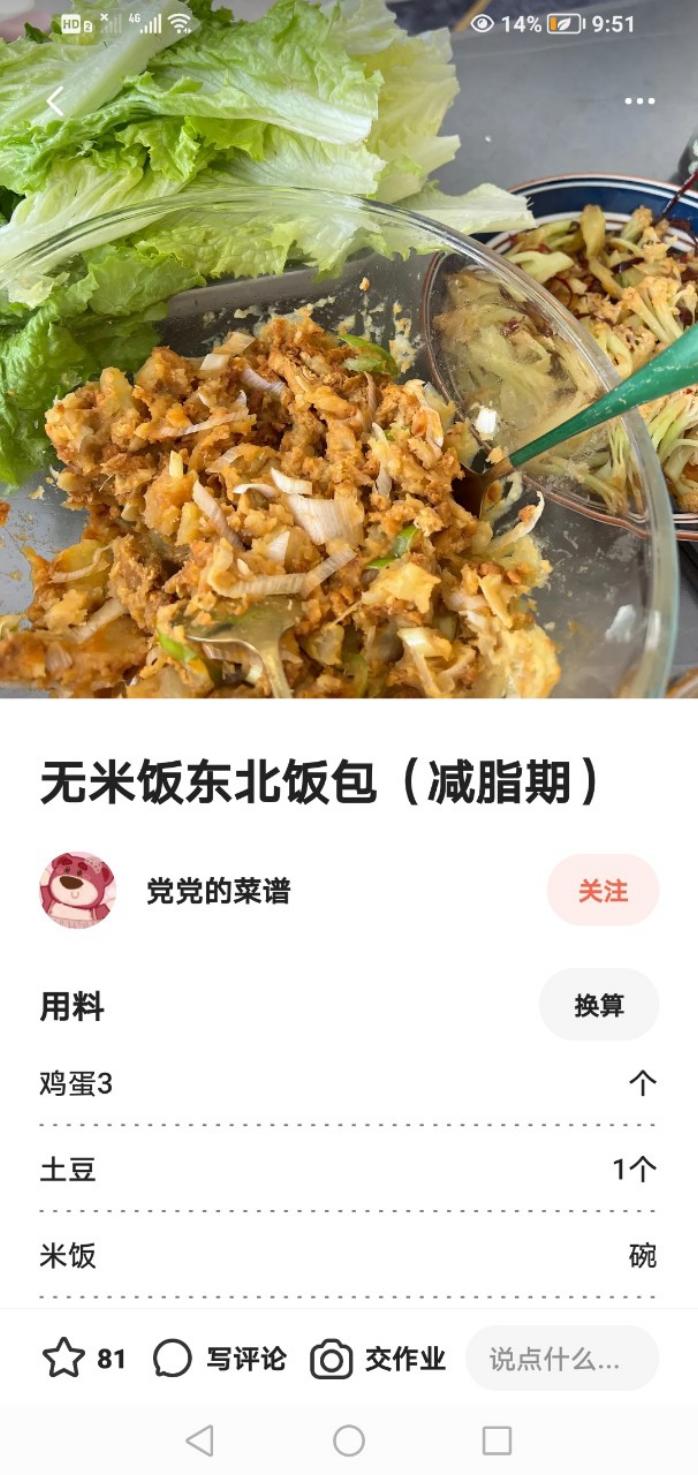Screen dimensions: 698x1475
Task: Go back using the top-left arrow
Action: click(x=54, y=101)
